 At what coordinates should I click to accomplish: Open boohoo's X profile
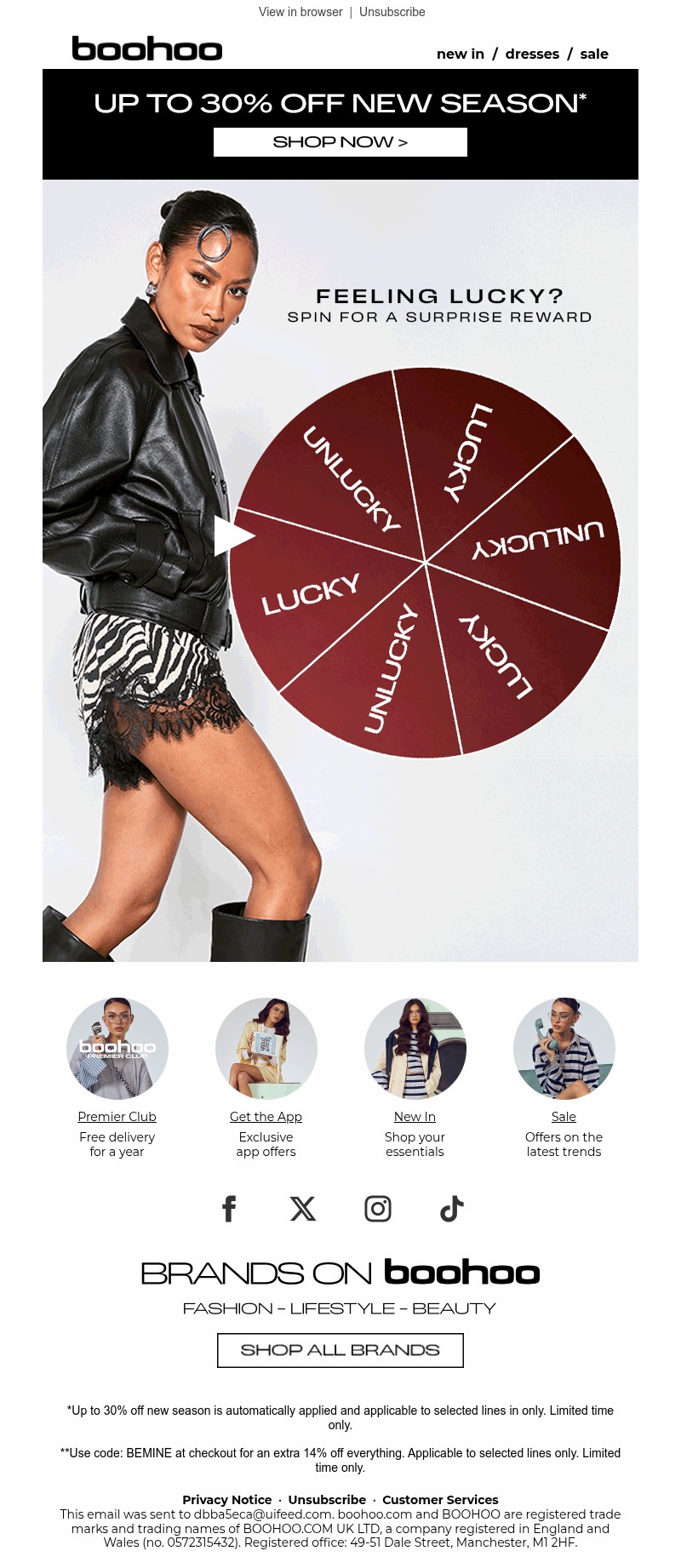pos(303,1209)
